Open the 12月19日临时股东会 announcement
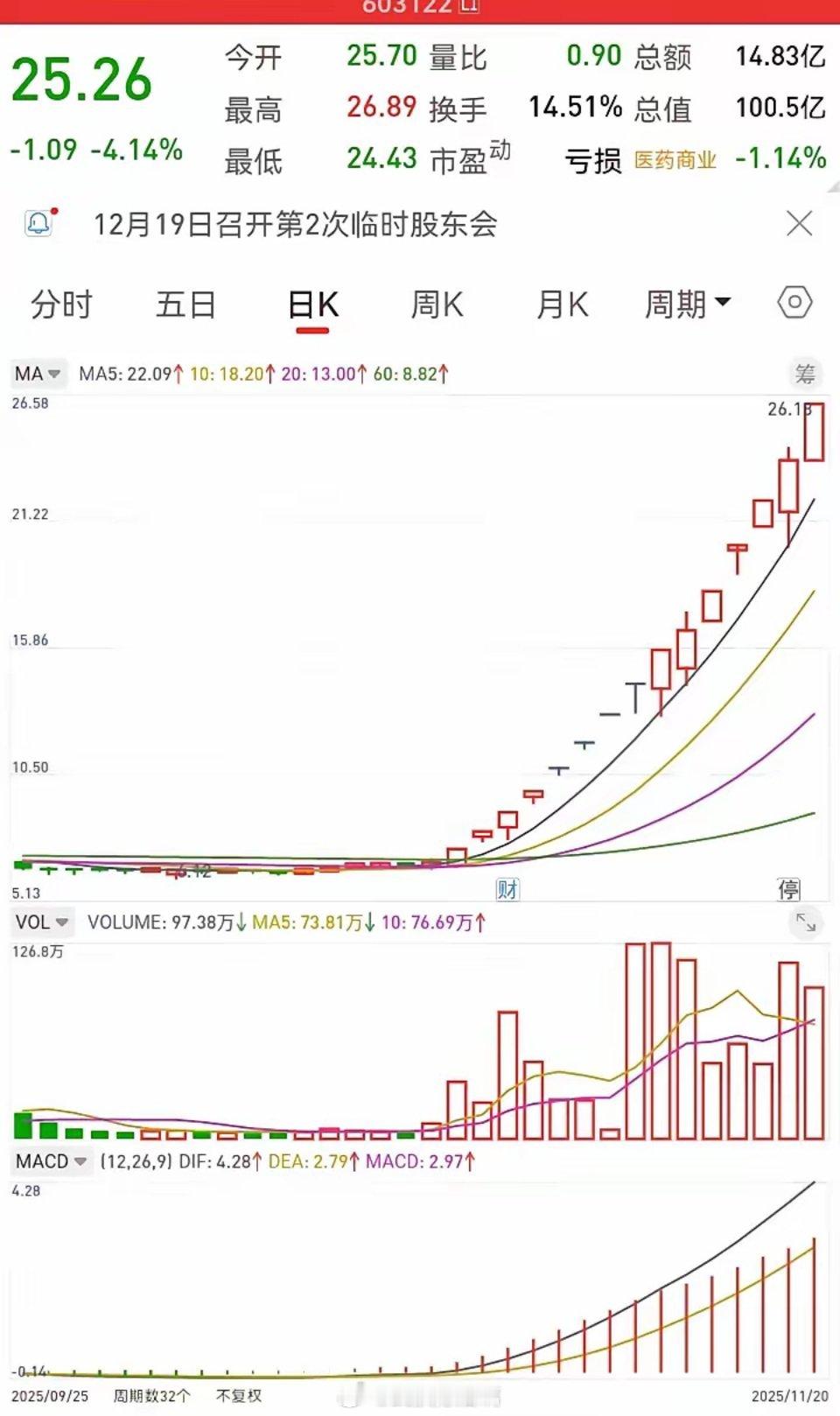 (x=297, y=225)
